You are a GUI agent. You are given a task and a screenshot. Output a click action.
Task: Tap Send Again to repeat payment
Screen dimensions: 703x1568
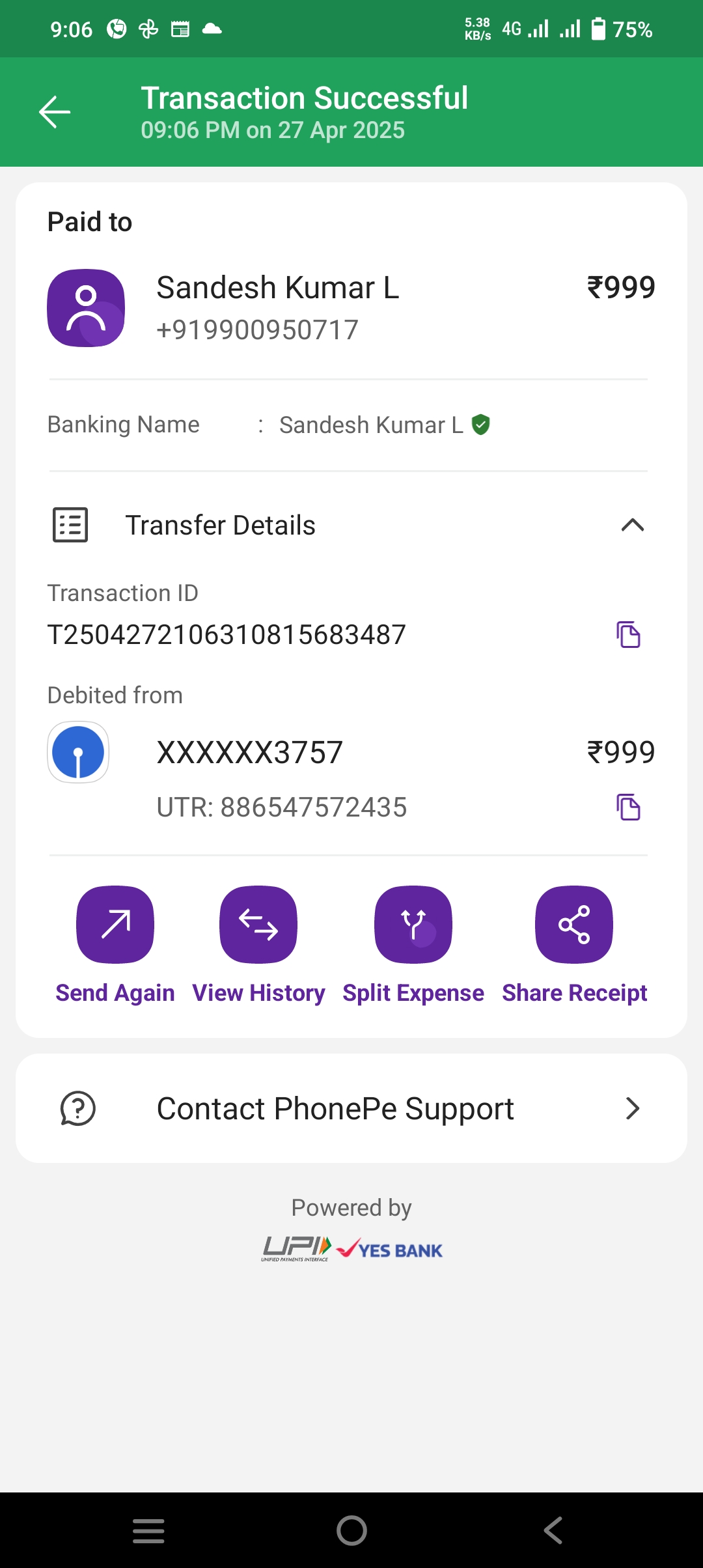tap(115, 925)
